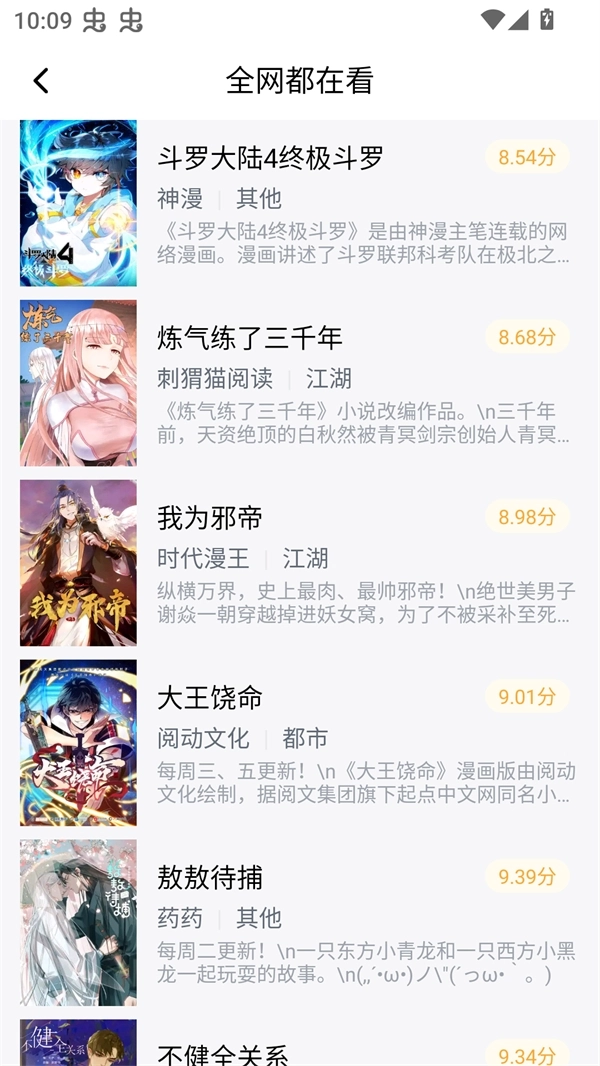Open the comic 不健全关系
Screen dimensions: 600x1066
pyautogui.click(x=222, y=1052)
